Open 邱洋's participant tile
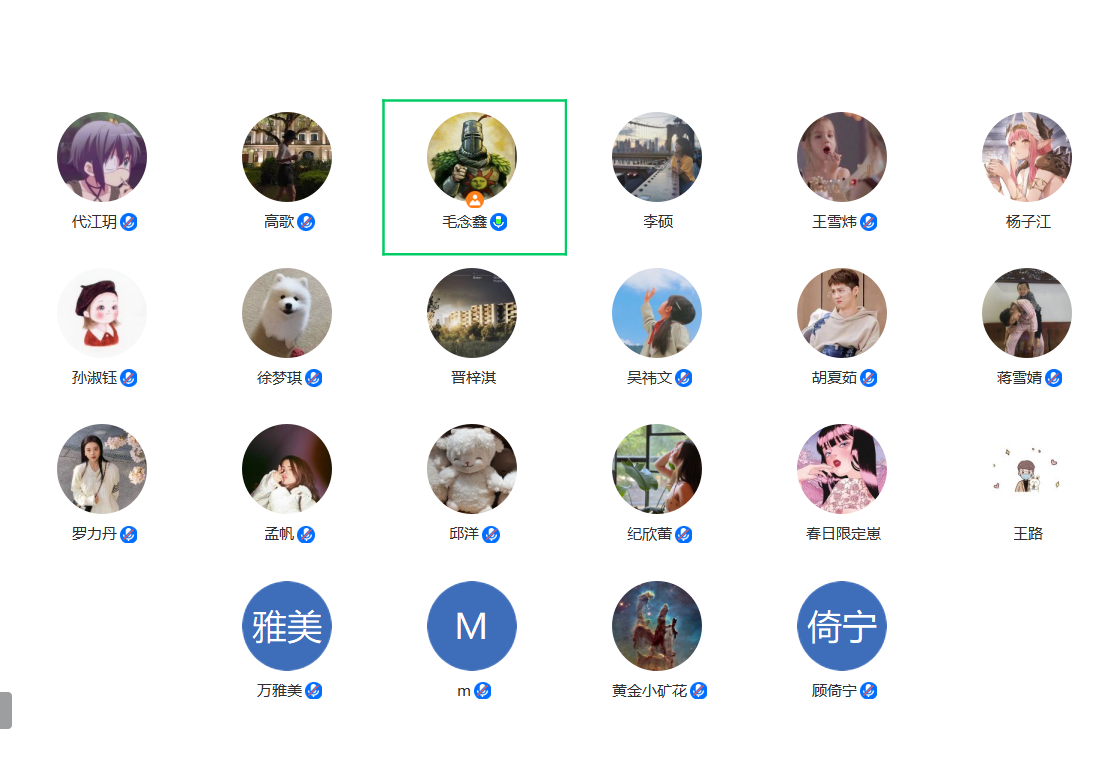 472,469
